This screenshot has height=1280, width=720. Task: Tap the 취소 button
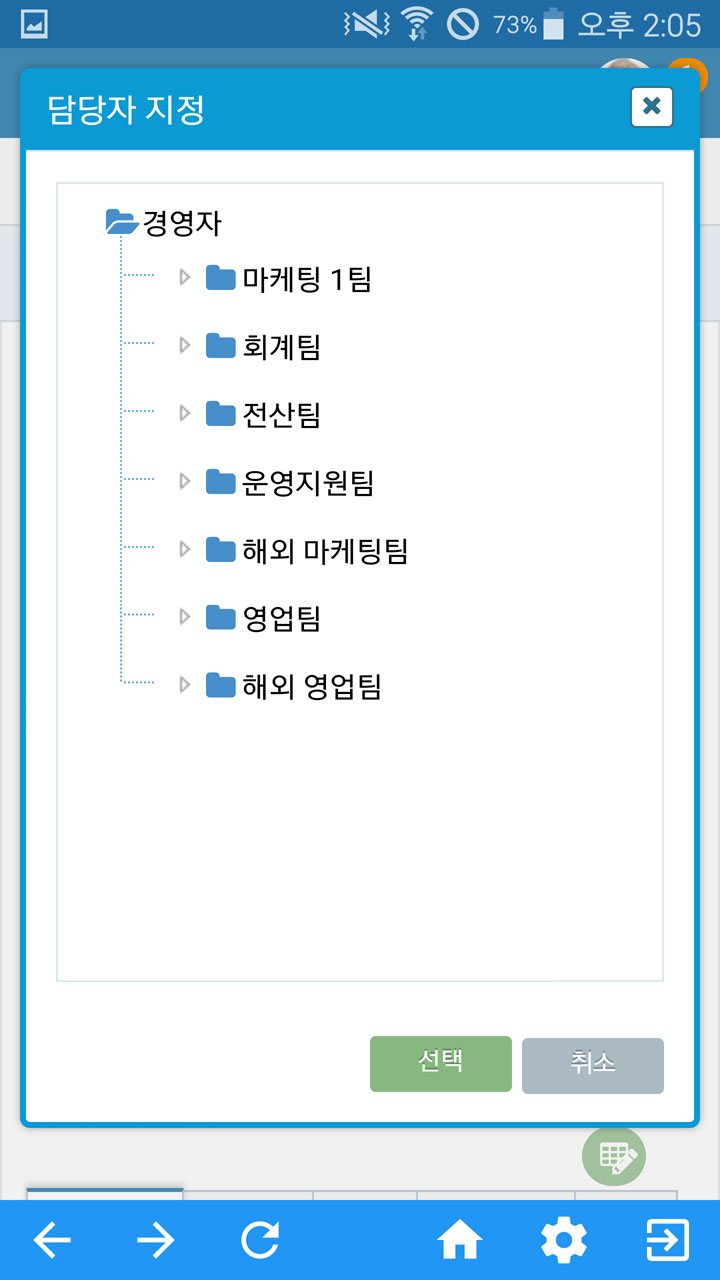click(x=593, y=1066)
